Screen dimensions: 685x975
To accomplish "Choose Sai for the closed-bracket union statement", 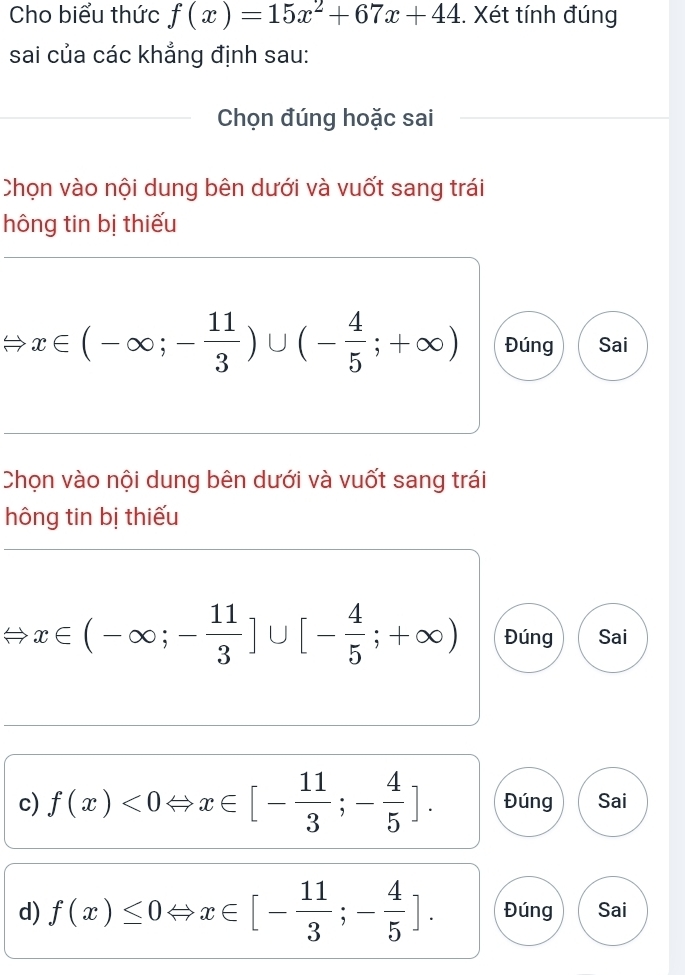I will click(613, 637).
